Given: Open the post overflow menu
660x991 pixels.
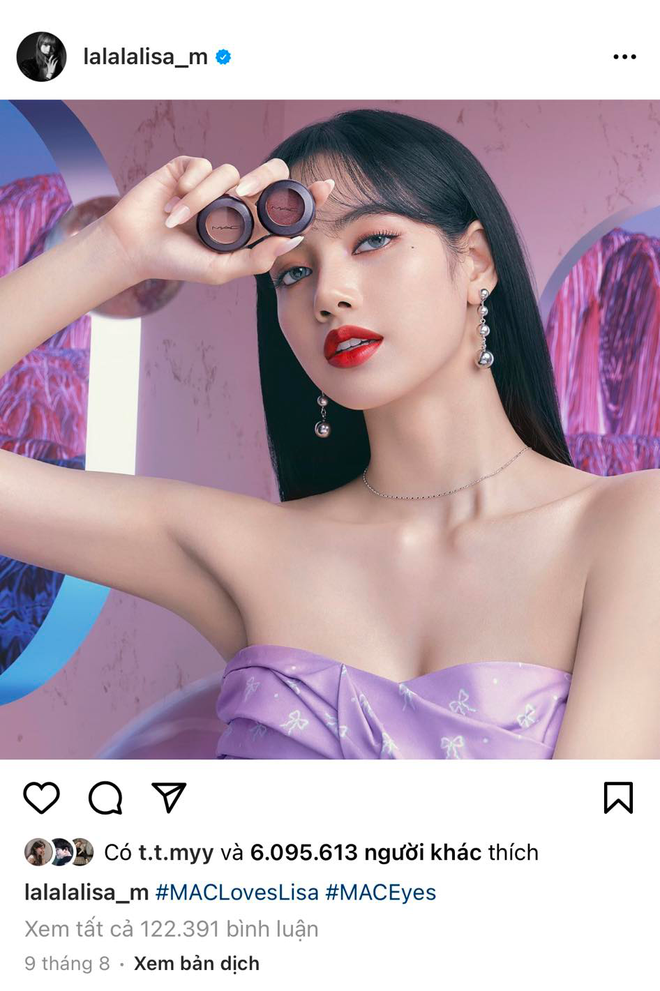Looking at the screenshot, I should (623, 57).
